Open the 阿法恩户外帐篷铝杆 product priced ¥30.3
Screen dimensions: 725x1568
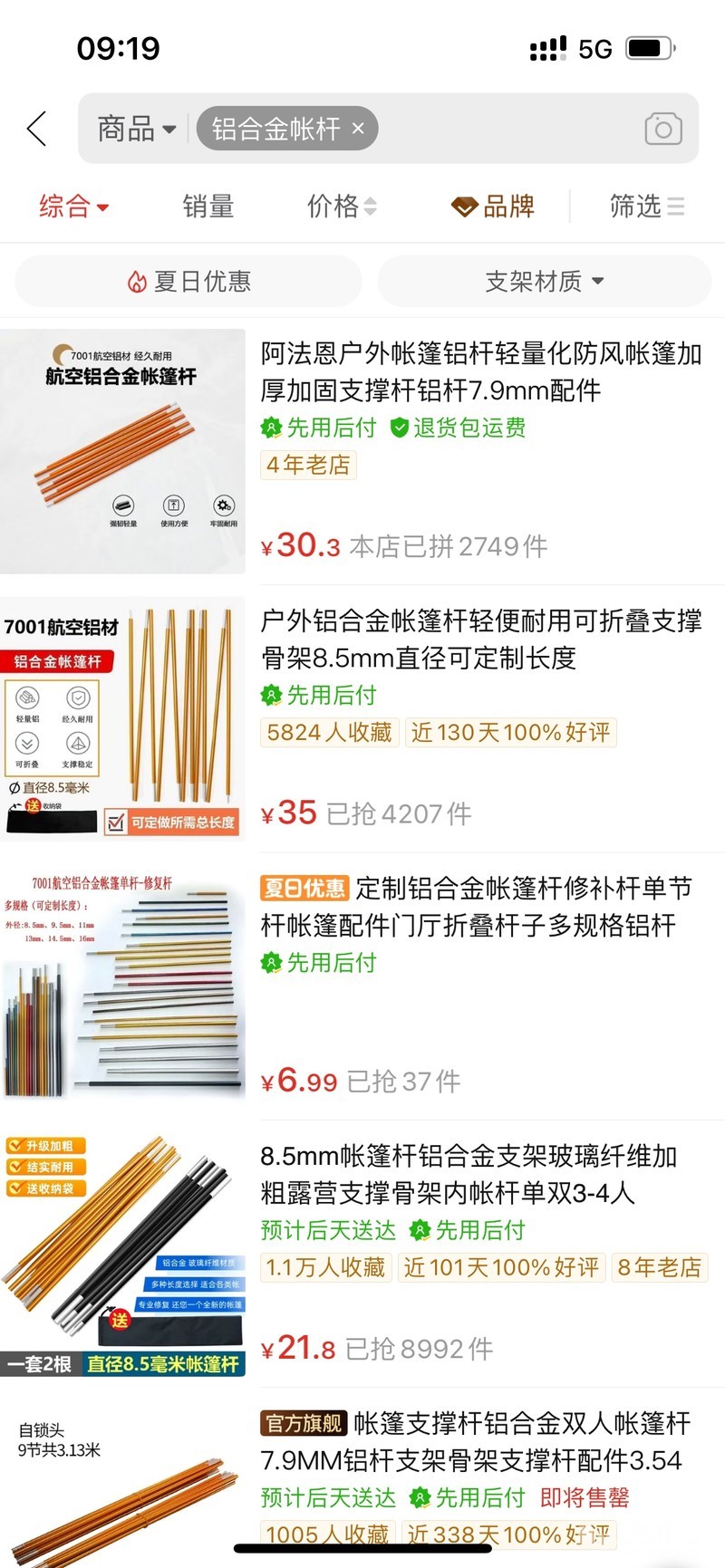pyautogui.click(x=480, y=372)
